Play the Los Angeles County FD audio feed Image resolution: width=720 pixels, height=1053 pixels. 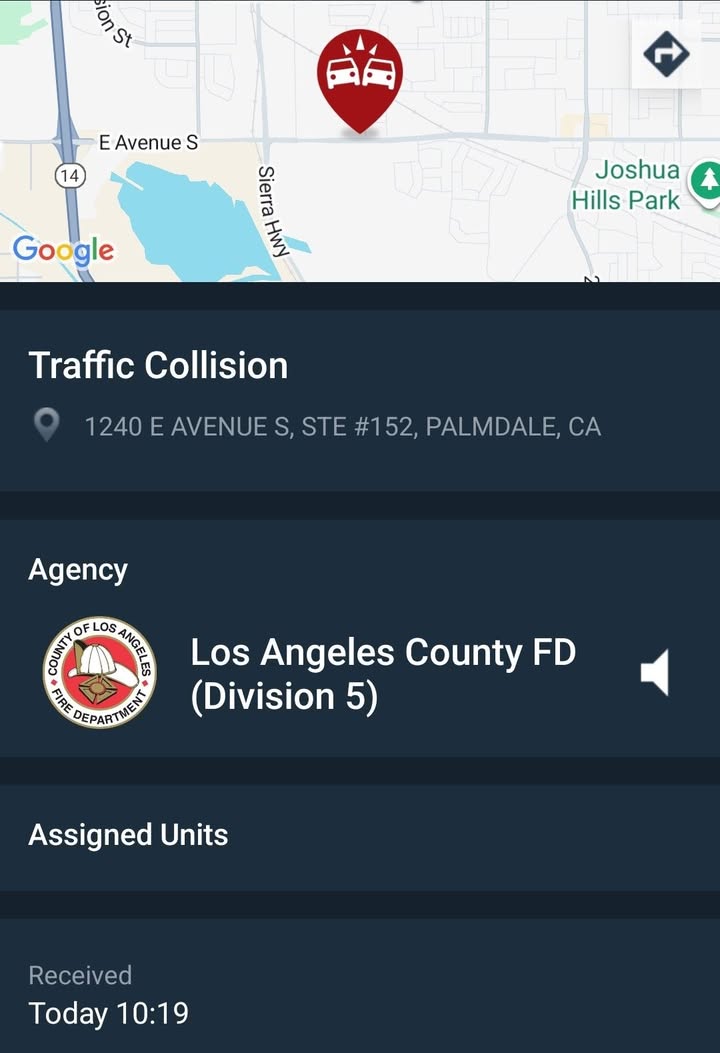point(655,672)
